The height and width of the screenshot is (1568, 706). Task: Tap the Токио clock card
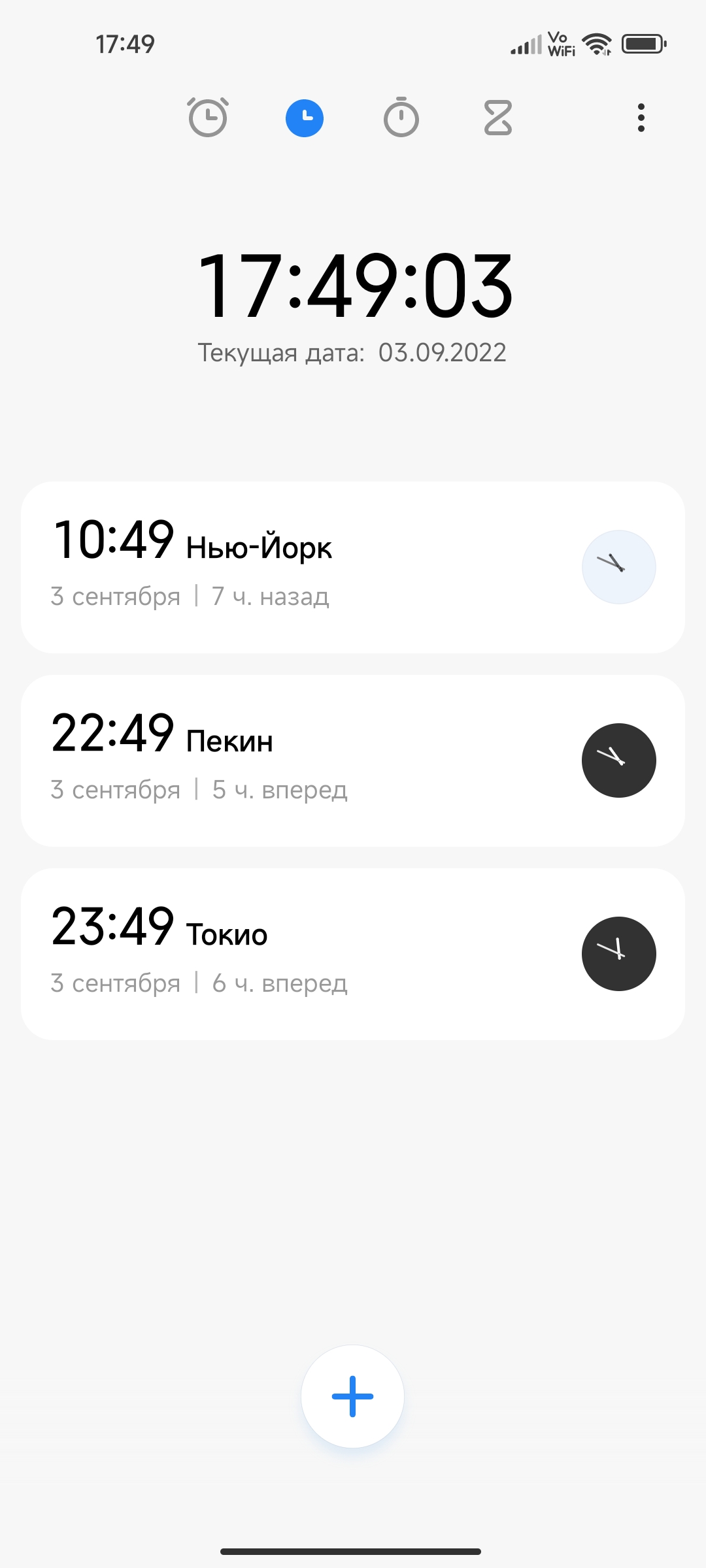point(353,954)
